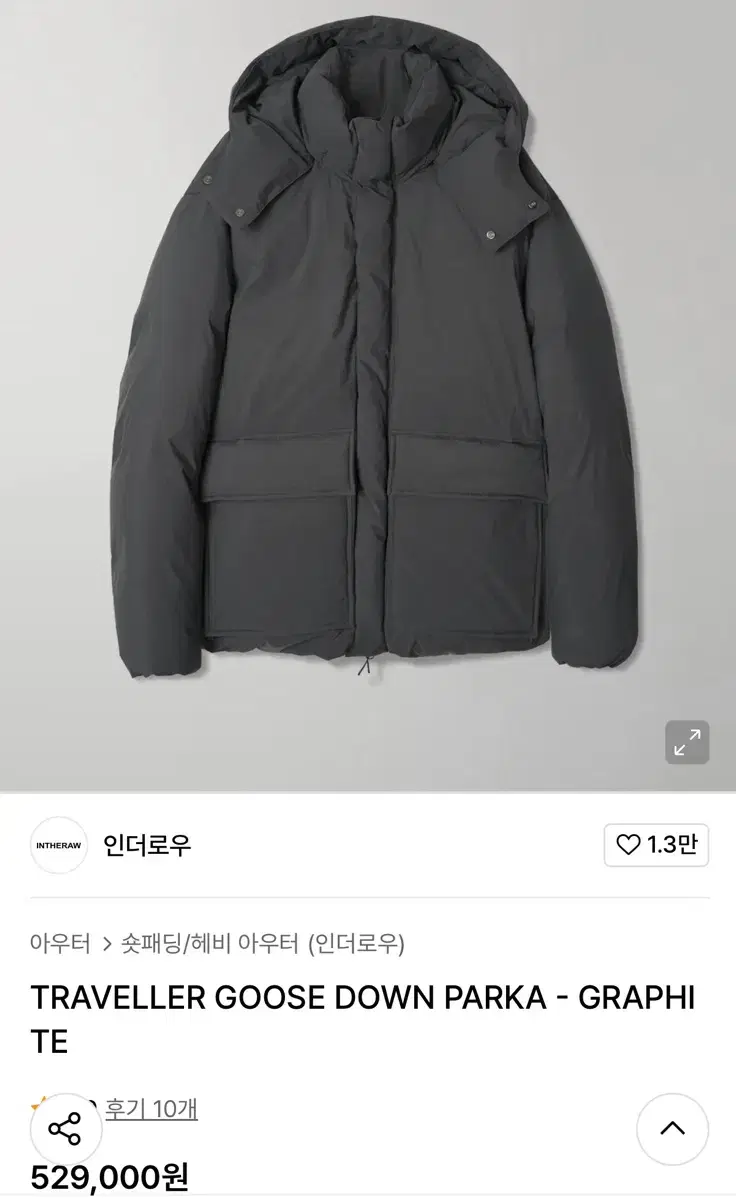The width and height of the screenshot is (736, 1200).
Task: Tap the share icon in the bottom corner
Action: (x=65, y=1129)
